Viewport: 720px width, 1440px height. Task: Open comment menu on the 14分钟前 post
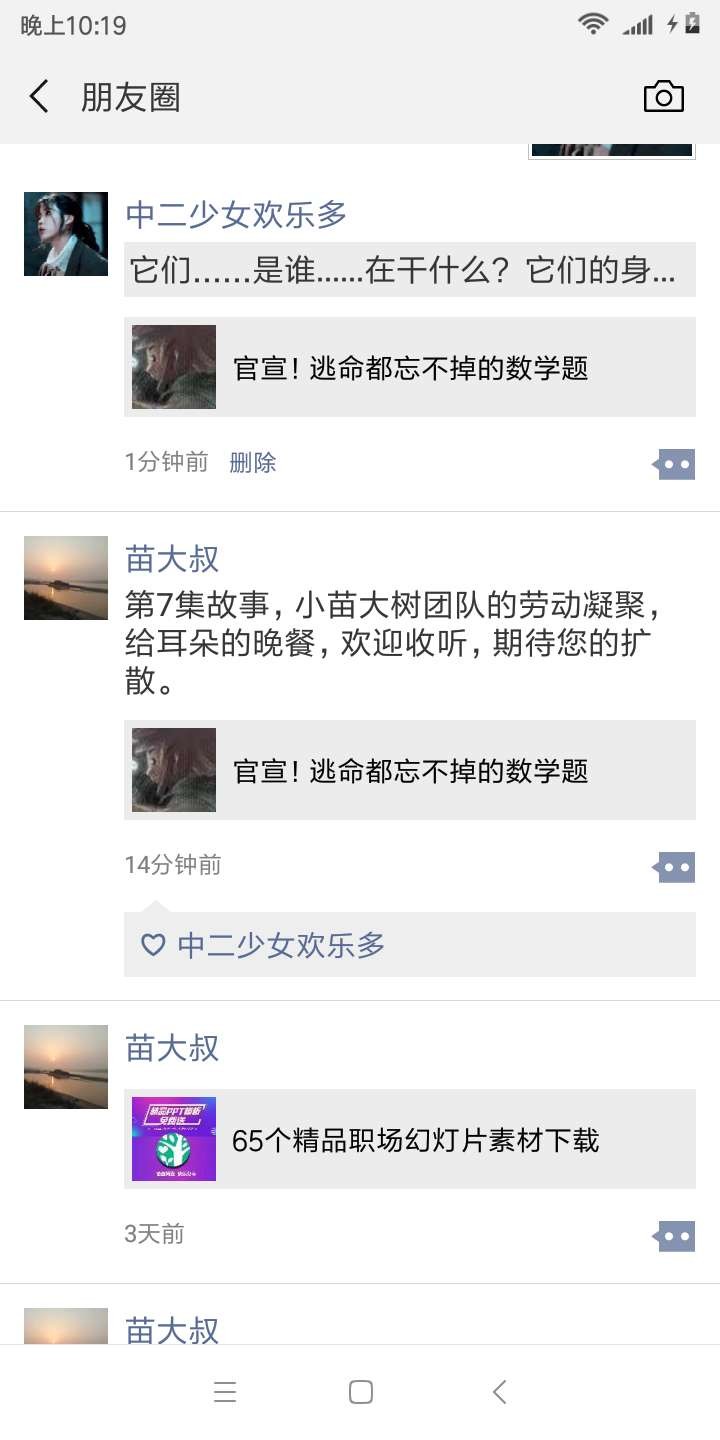(675, 867)
